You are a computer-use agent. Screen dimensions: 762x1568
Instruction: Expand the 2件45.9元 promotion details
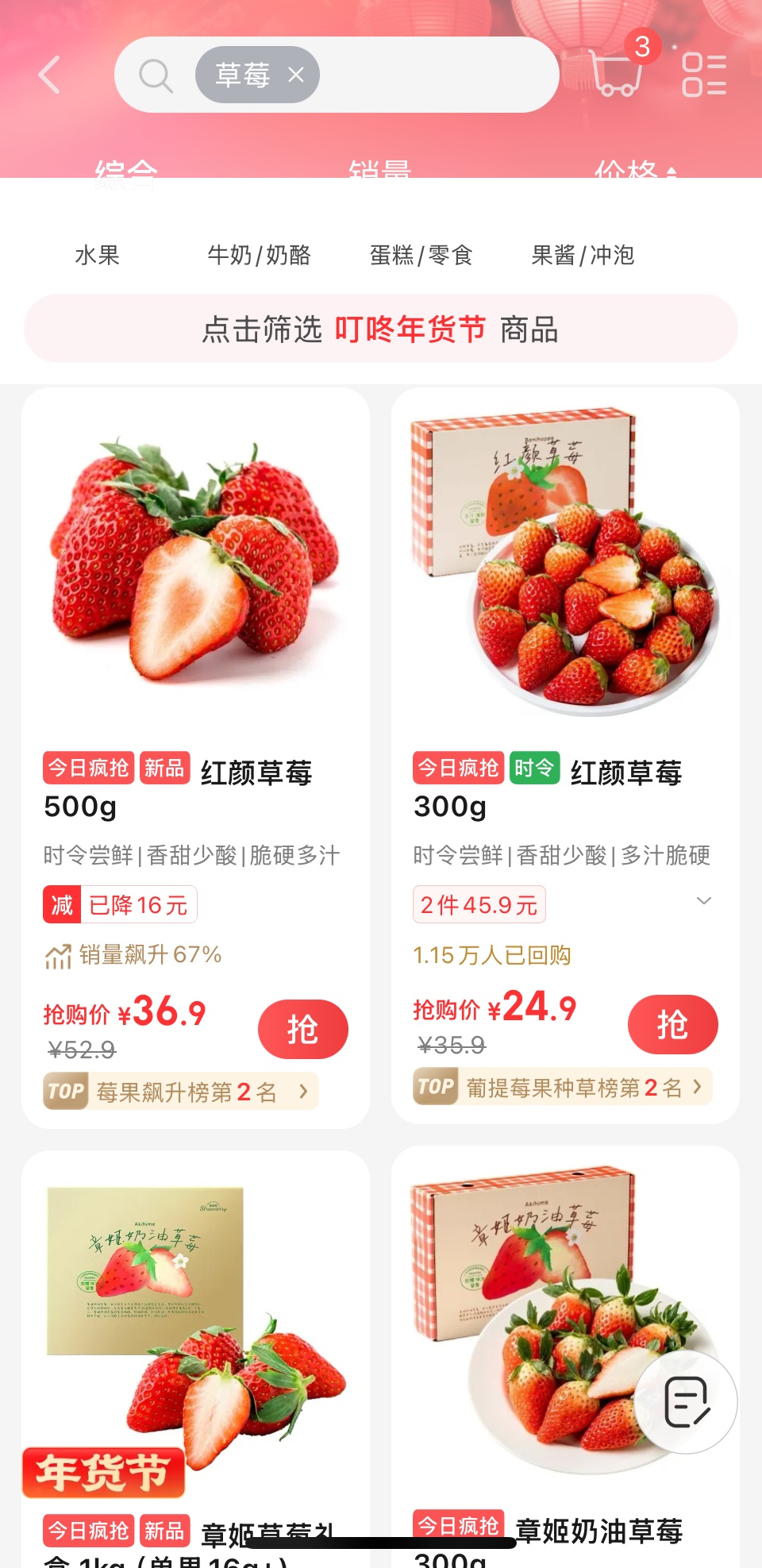(703, 901)
